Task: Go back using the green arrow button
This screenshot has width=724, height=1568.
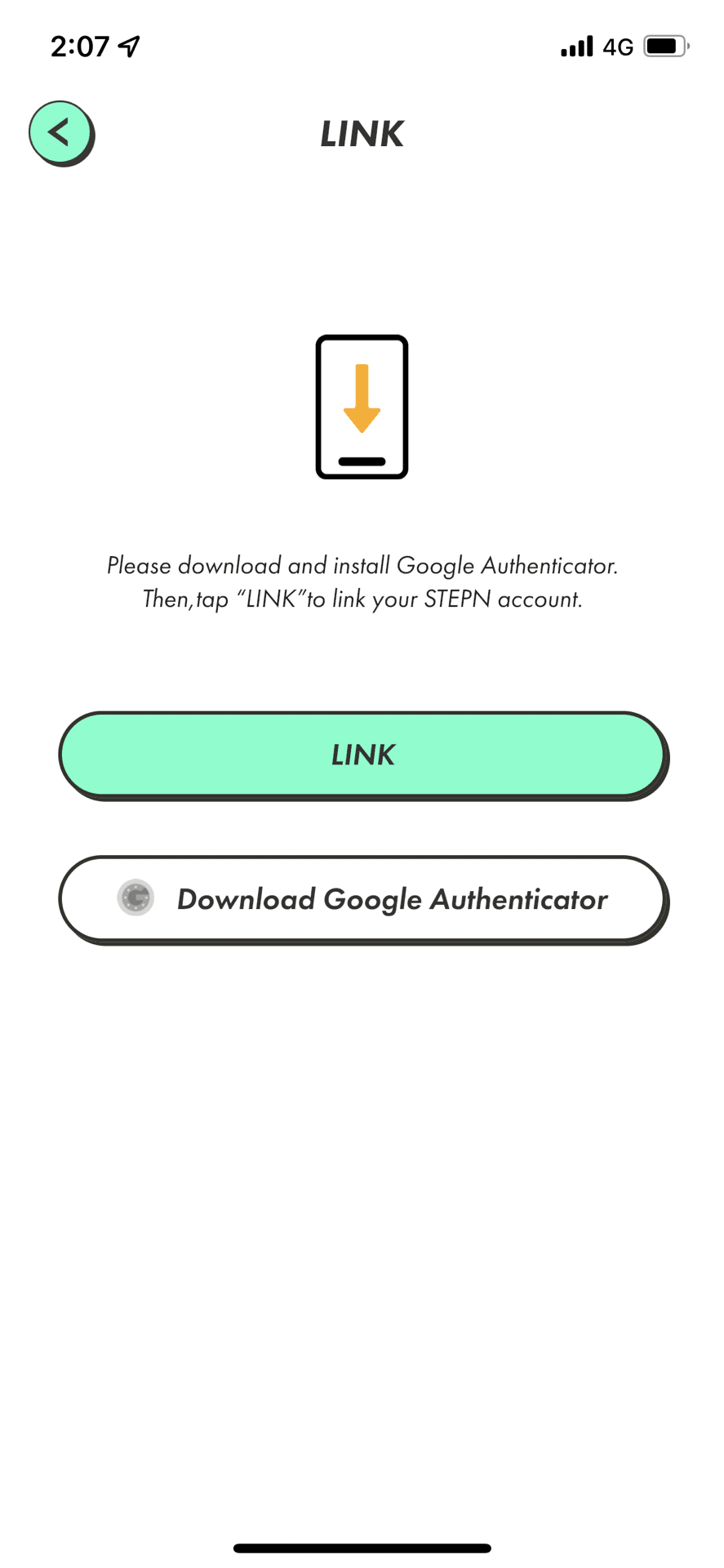Action: [61, 133]
